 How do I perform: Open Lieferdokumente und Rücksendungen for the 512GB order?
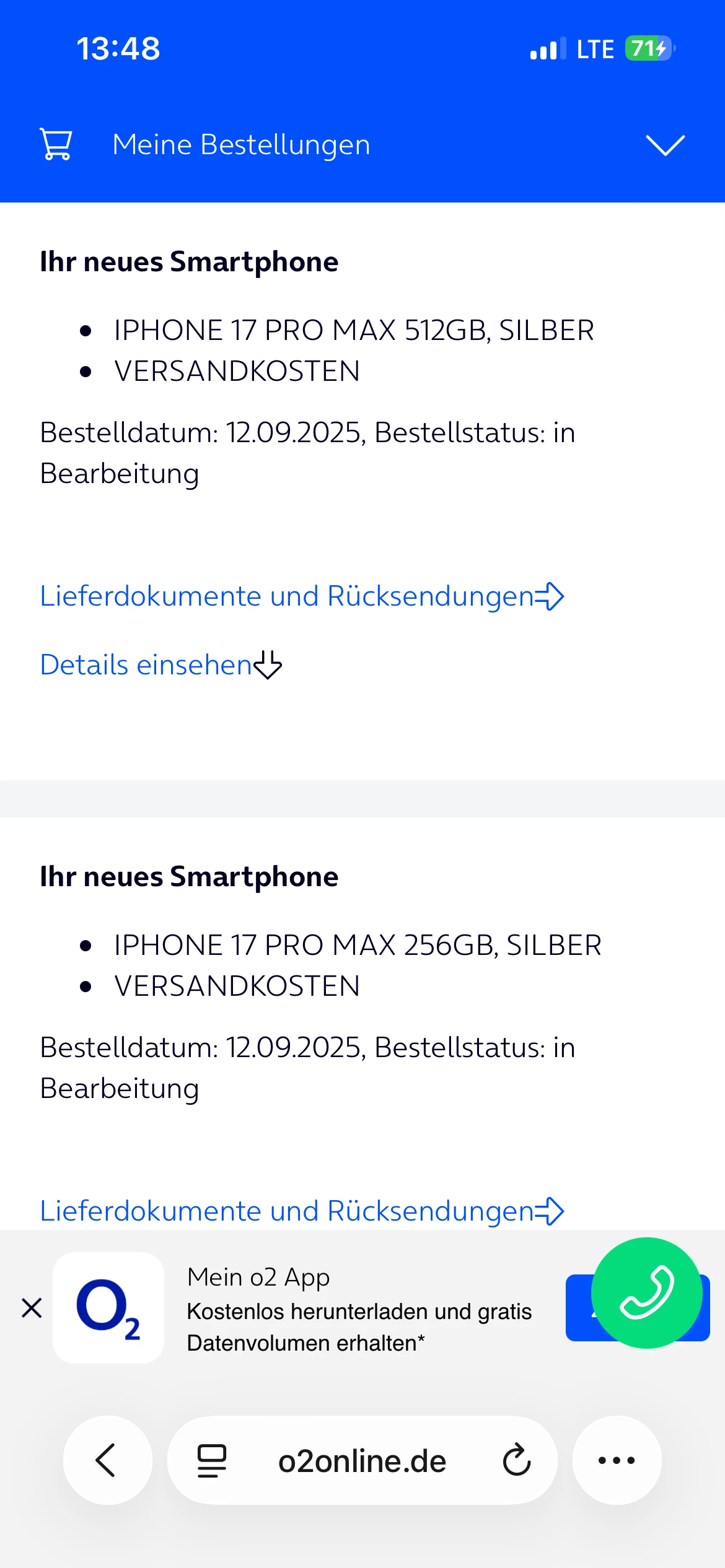tap(301, 596)
